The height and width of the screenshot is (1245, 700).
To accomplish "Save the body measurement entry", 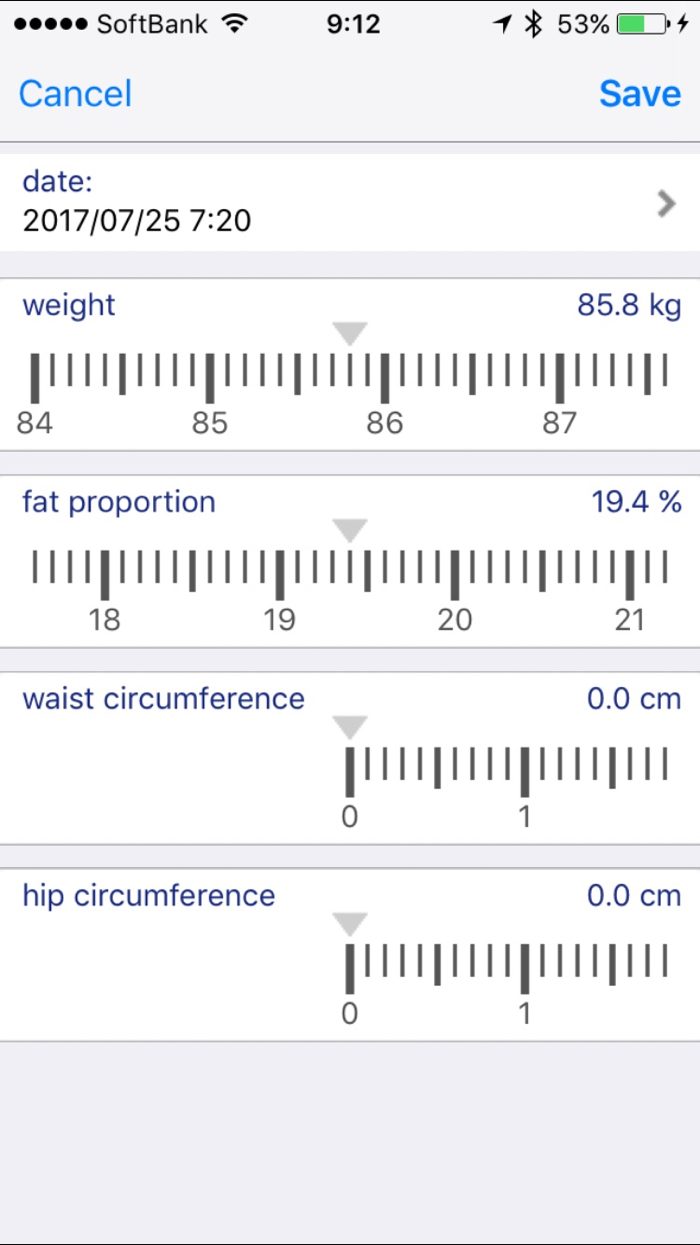I will tap(640, 94).
